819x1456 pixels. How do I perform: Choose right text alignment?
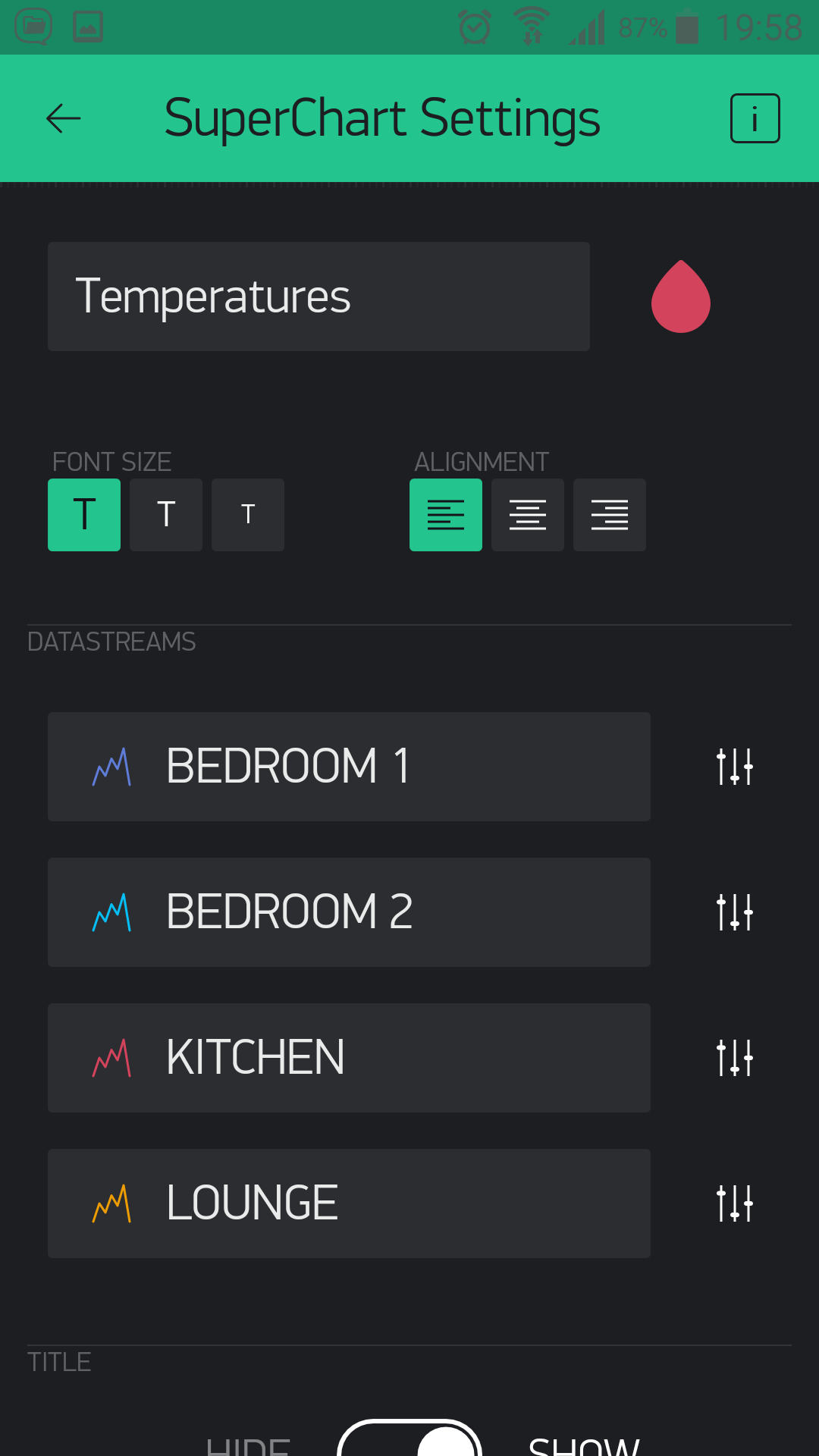610,515
